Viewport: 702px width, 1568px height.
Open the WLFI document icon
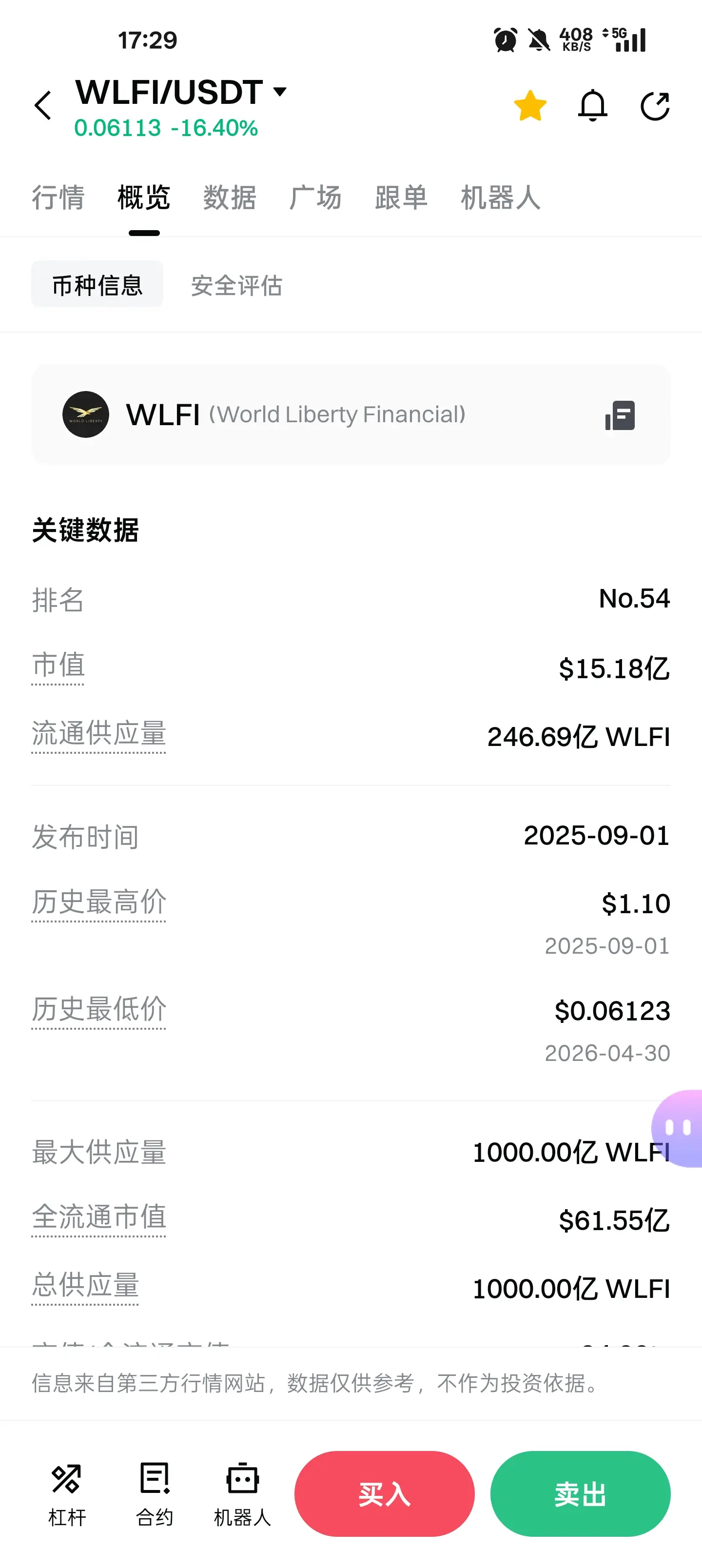pos(621,415)
